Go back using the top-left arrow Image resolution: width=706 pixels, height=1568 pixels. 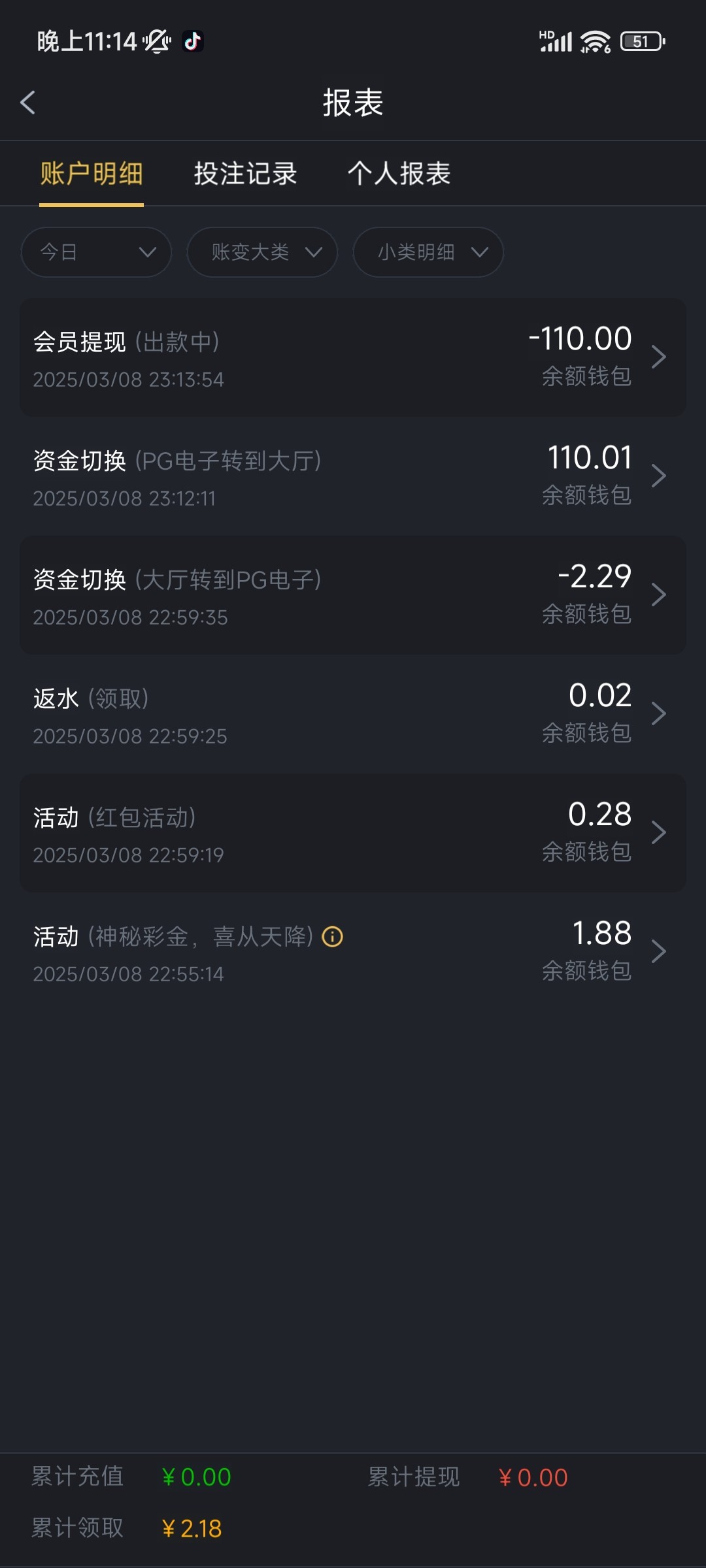pyautogui.click(x=27, y=103)
